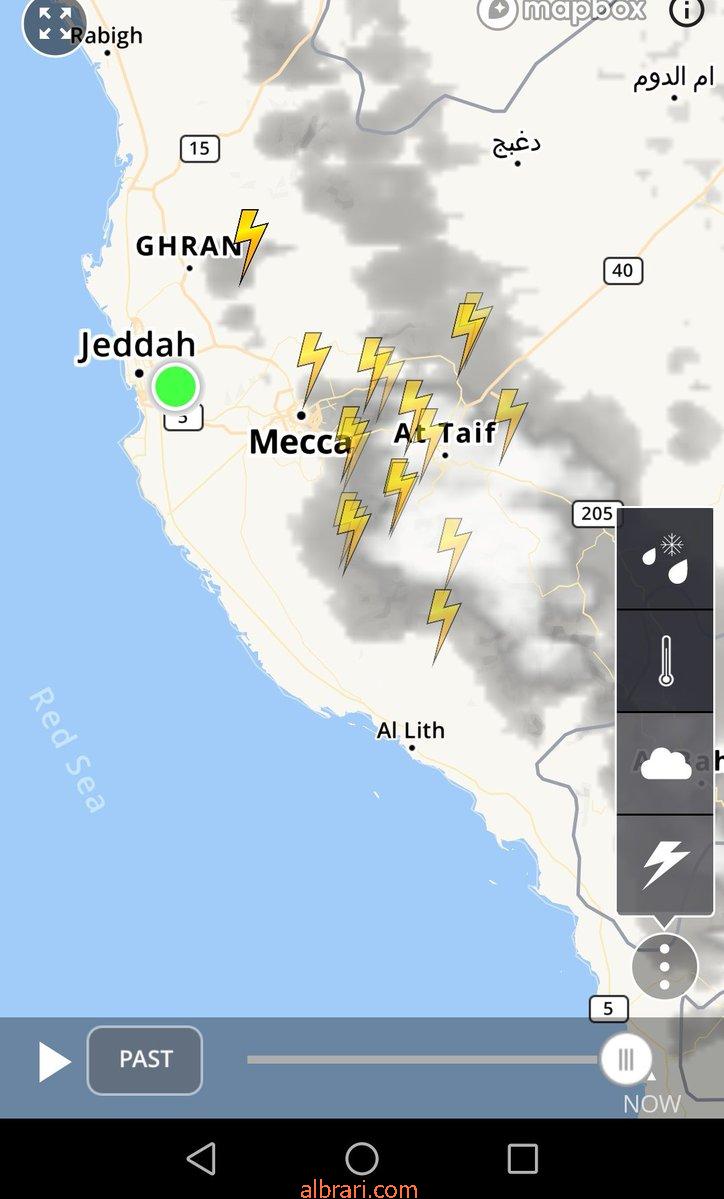Tap the green location marker near Jeddah

(x=176, y=386)
